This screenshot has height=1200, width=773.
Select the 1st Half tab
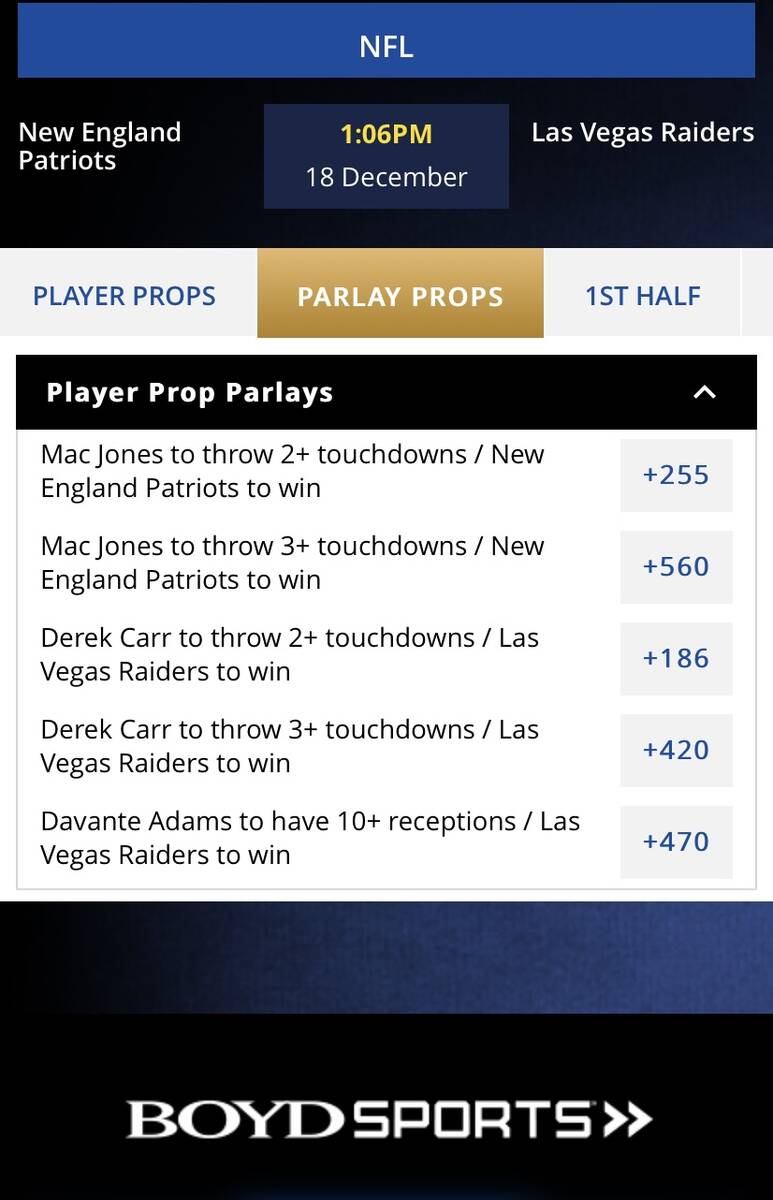(x=641, y=295)
